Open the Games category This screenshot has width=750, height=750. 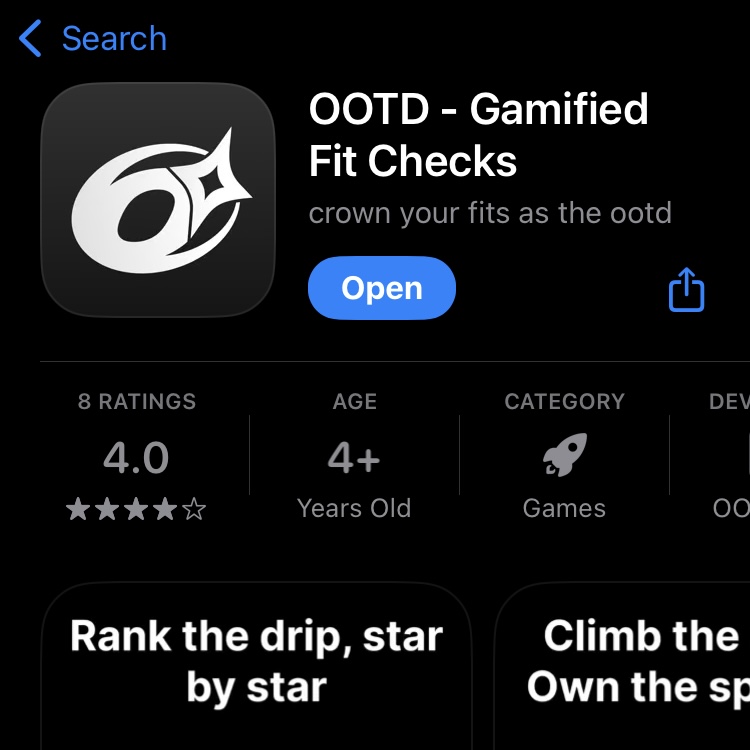pyautogui.click(x=564, y=457)
